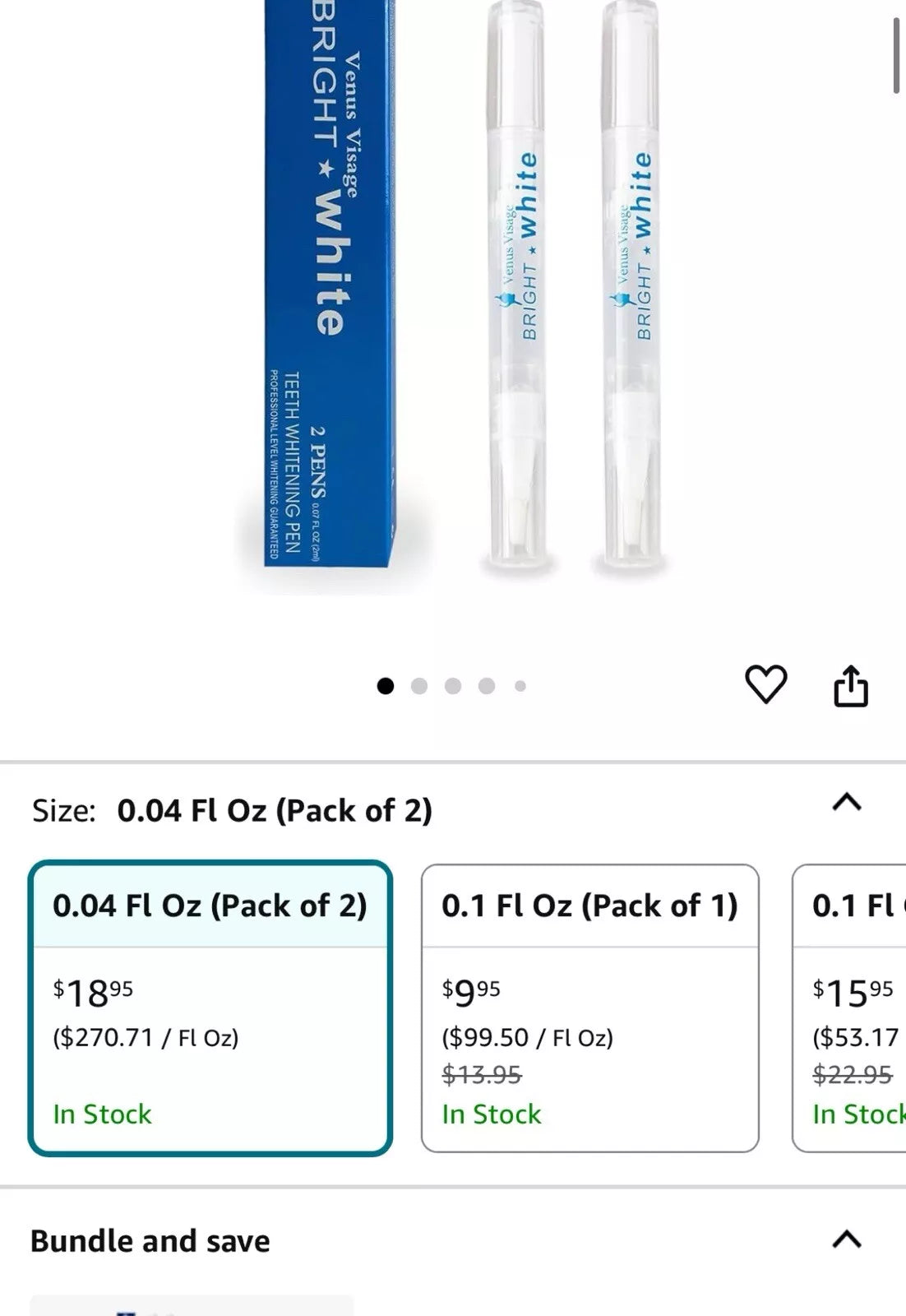Collapse the Size options section
906x1316 pixels.
847,802
